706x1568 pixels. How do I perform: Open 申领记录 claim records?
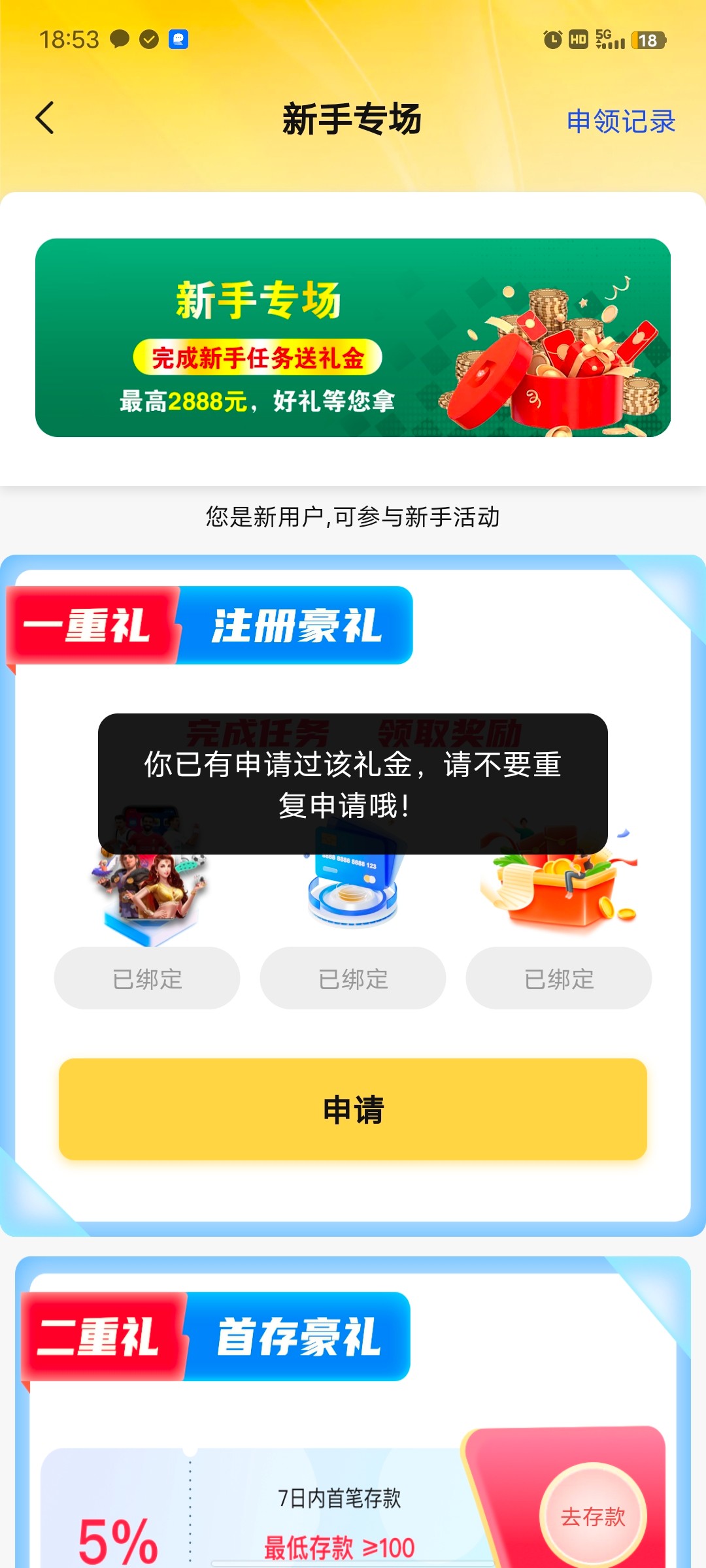pyautogui.click(x=620, y=122)
